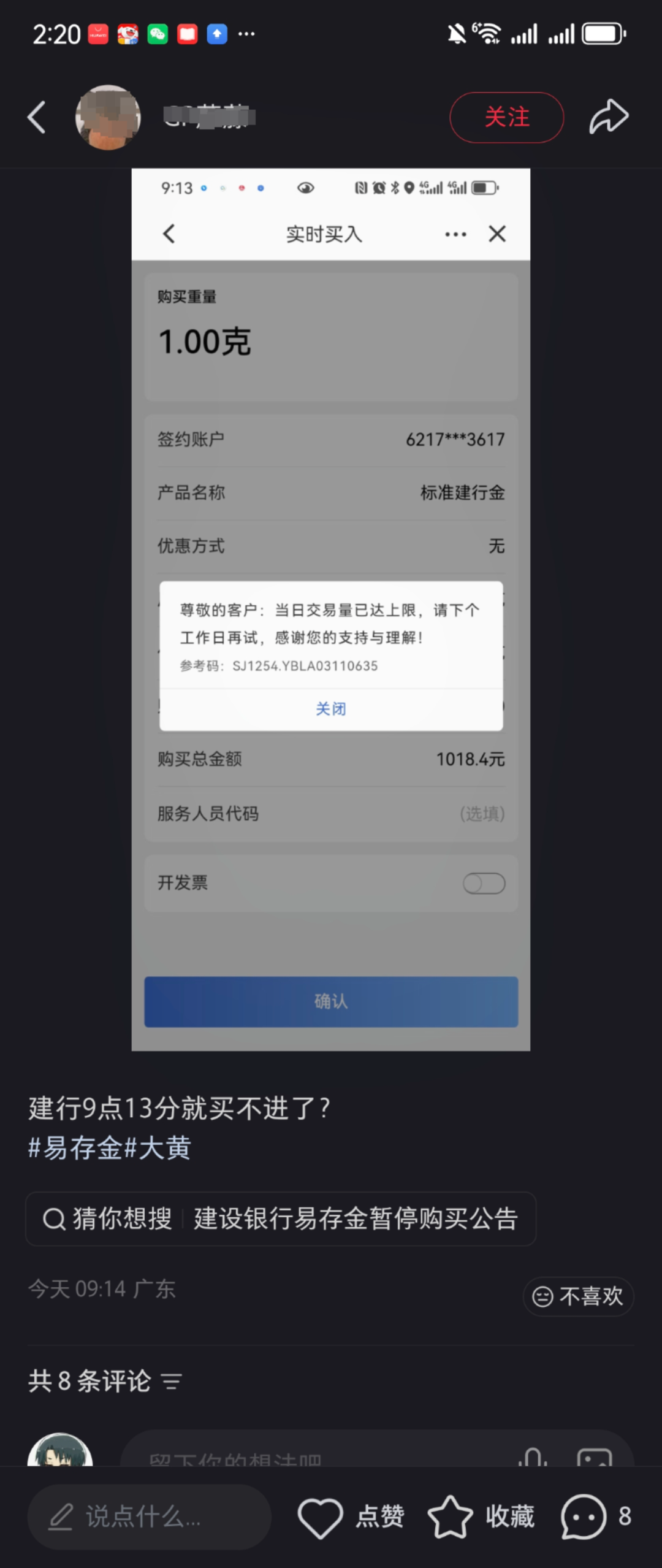Open the #易存金 hashtag
Image resolution: width=662 pixels, height=1568 pixels.
pos(75,1147)
